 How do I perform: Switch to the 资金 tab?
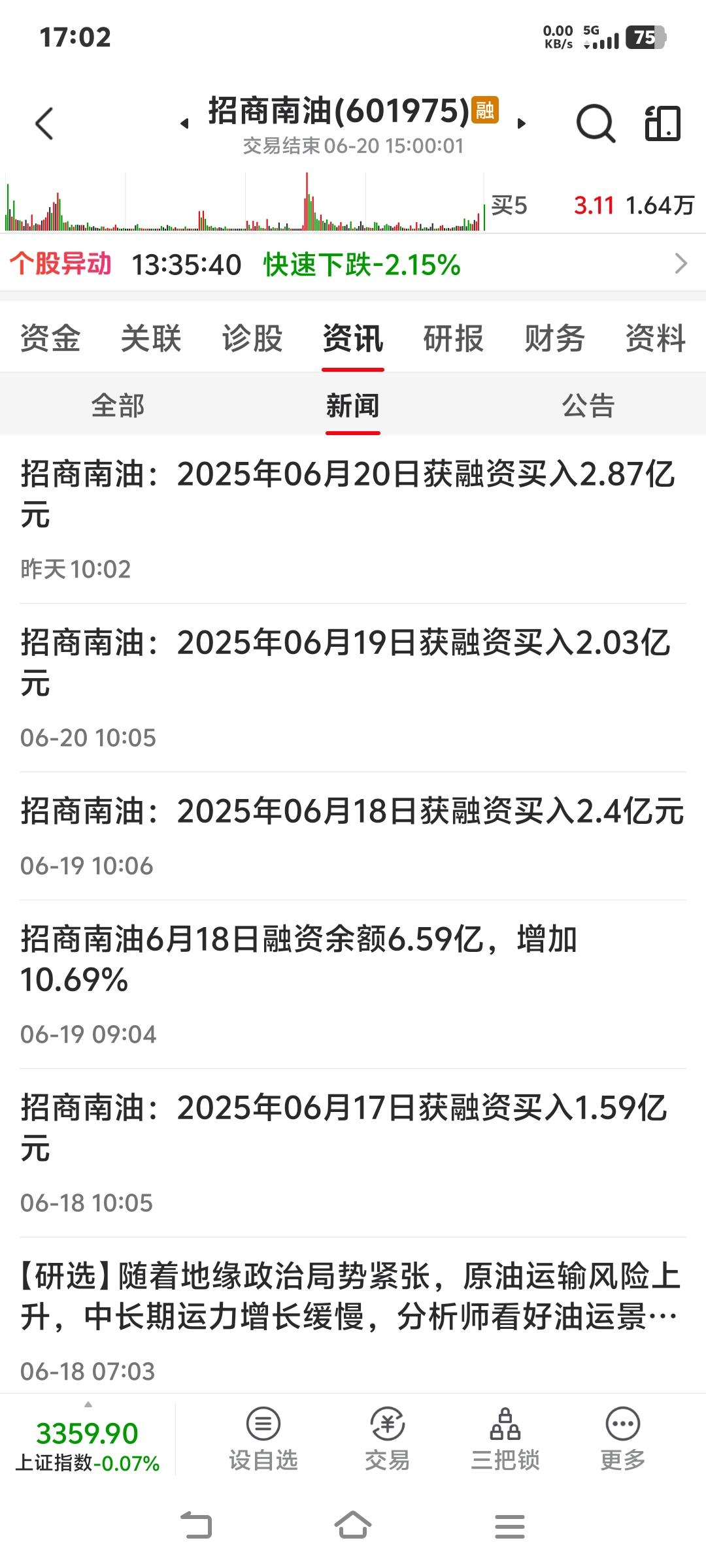(50, 338)
